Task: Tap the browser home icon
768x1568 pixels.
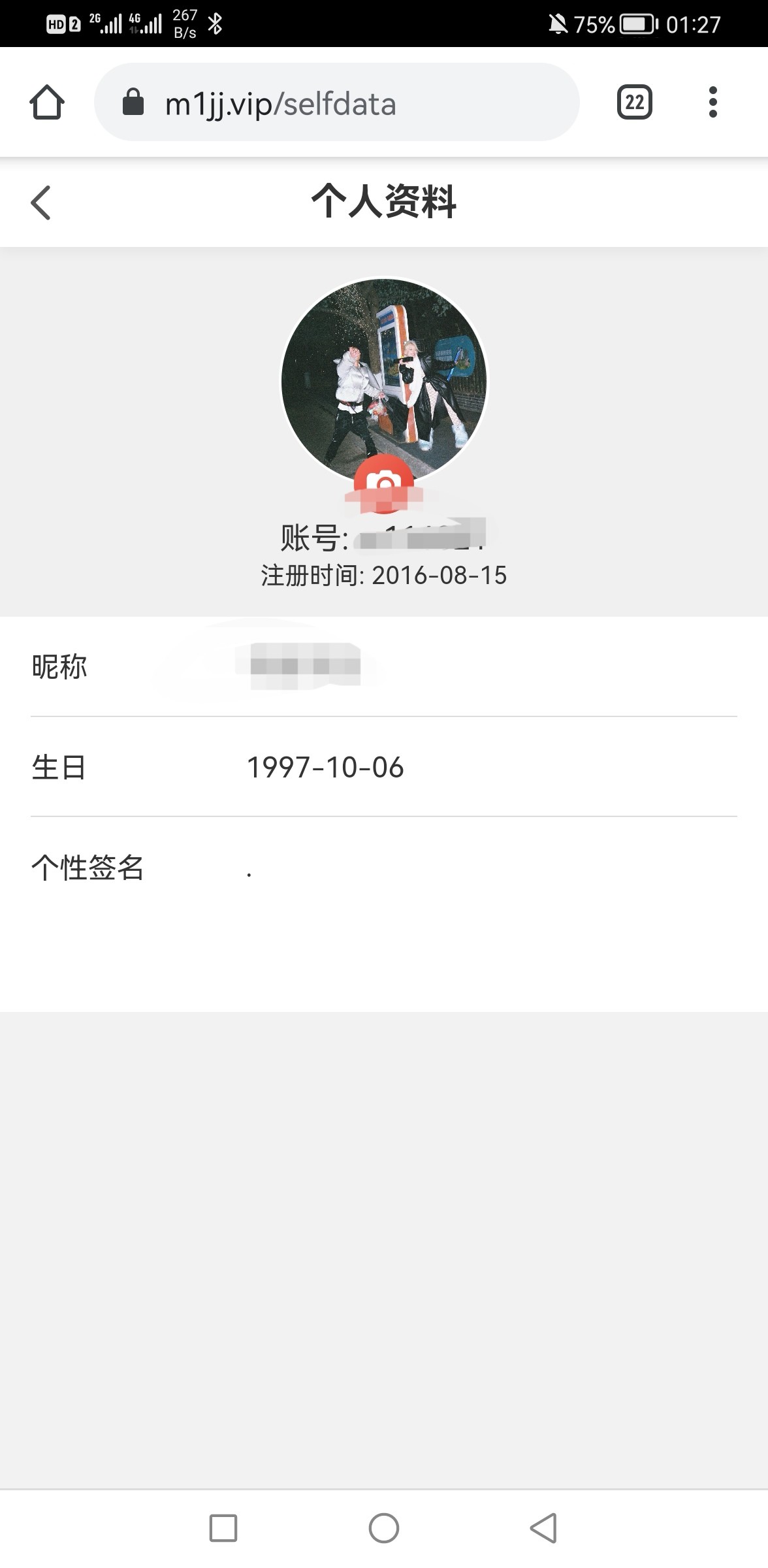Action: (x=47, y=103)
